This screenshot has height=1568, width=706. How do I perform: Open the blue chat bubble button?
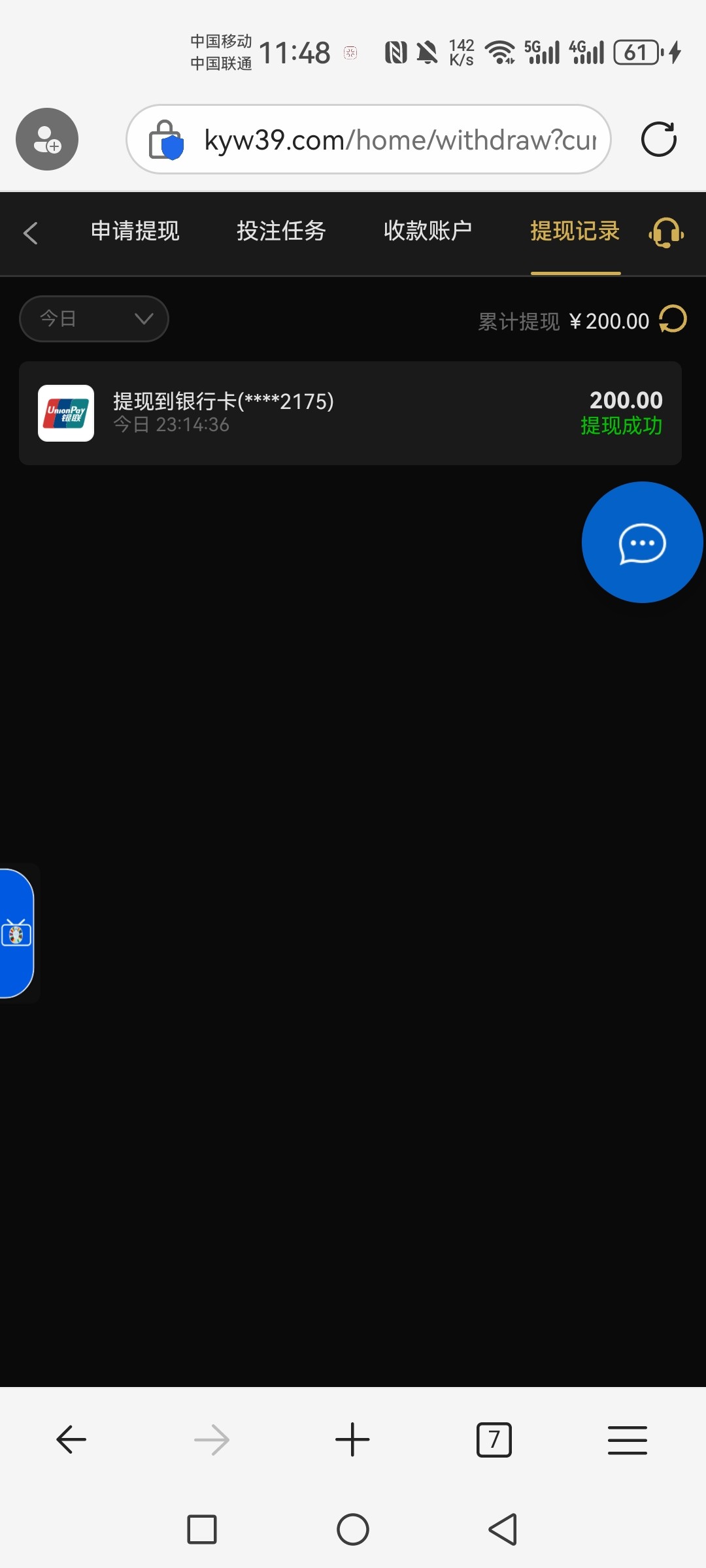642,542
